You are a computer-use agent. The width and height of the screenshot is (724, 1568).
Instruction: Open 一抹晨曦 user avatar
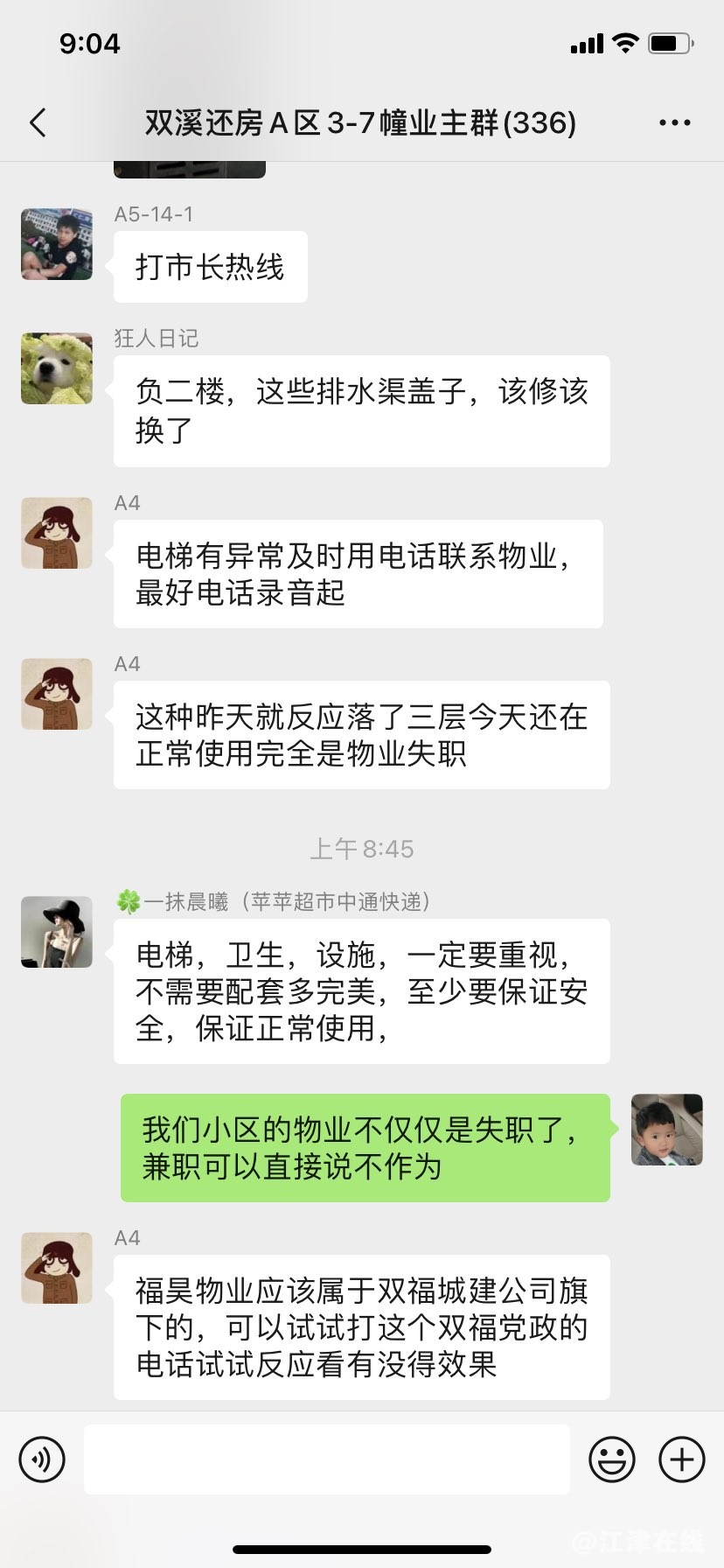coord(57,932)
